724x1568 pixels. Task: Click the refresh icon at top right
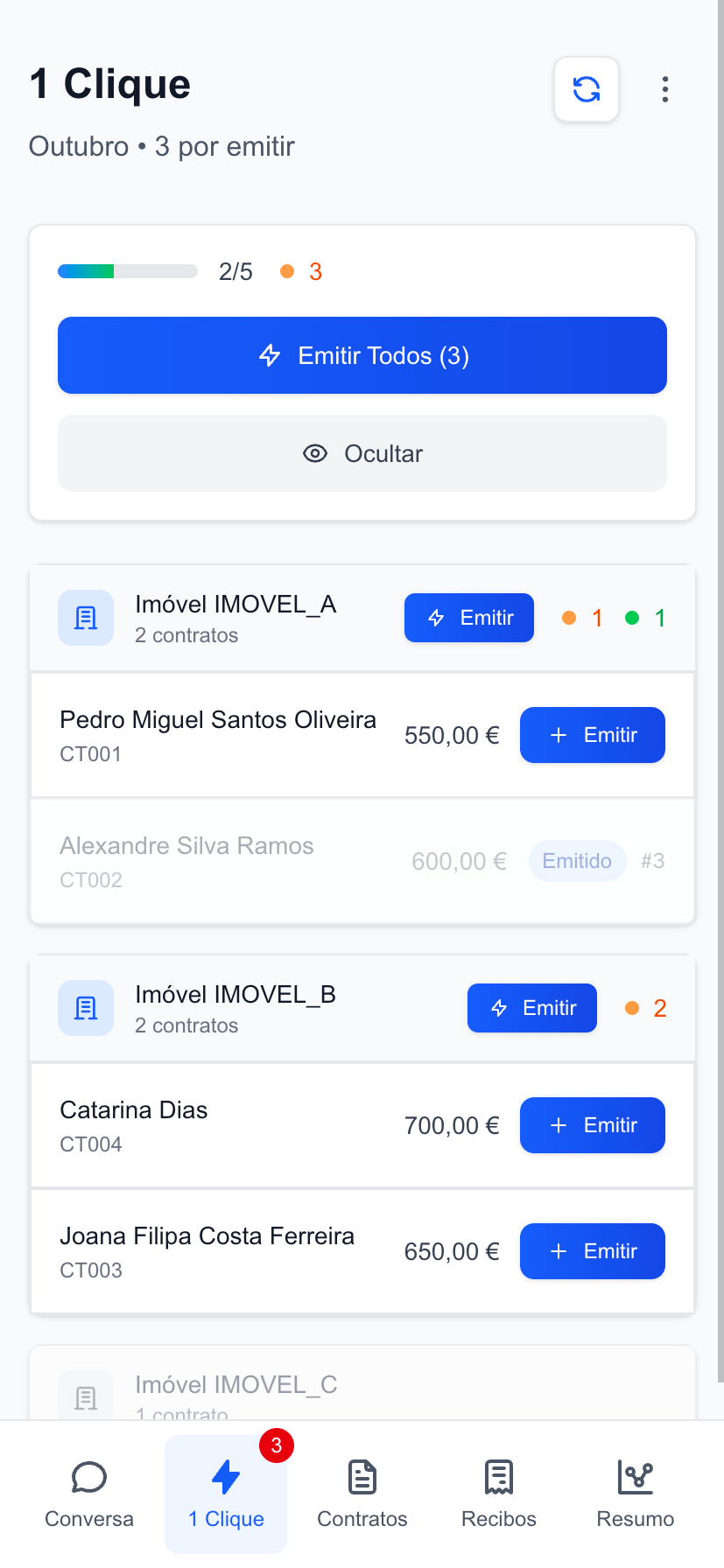pyautogui.click(x=586, y=89)
